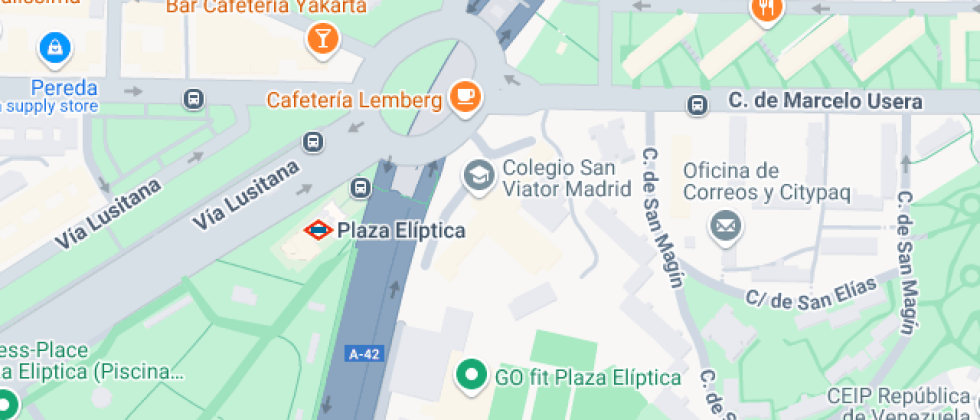This screenshot has width=980, height=420.
Task: Open the bus stop next to Pereda store
Action: (x=194, y=98)
